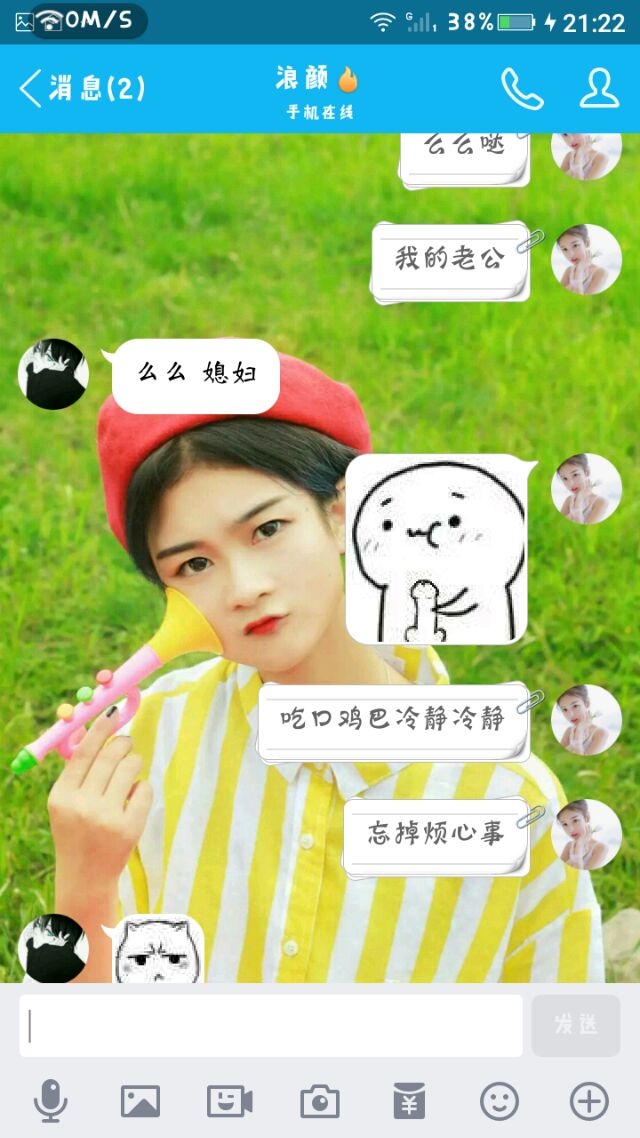The height and width of the screenshot is (1138, 640).
Task: Open the contact profile icon
Action: pos(599,89)
